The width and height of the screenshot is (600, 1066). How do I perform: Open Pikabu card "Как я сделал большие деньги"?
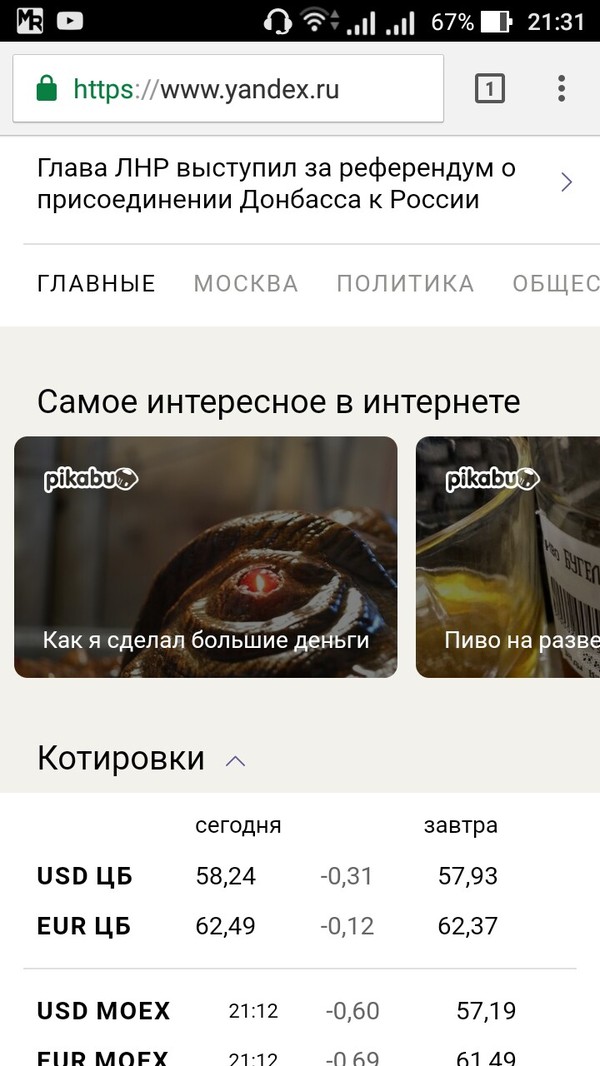point(206,557)
